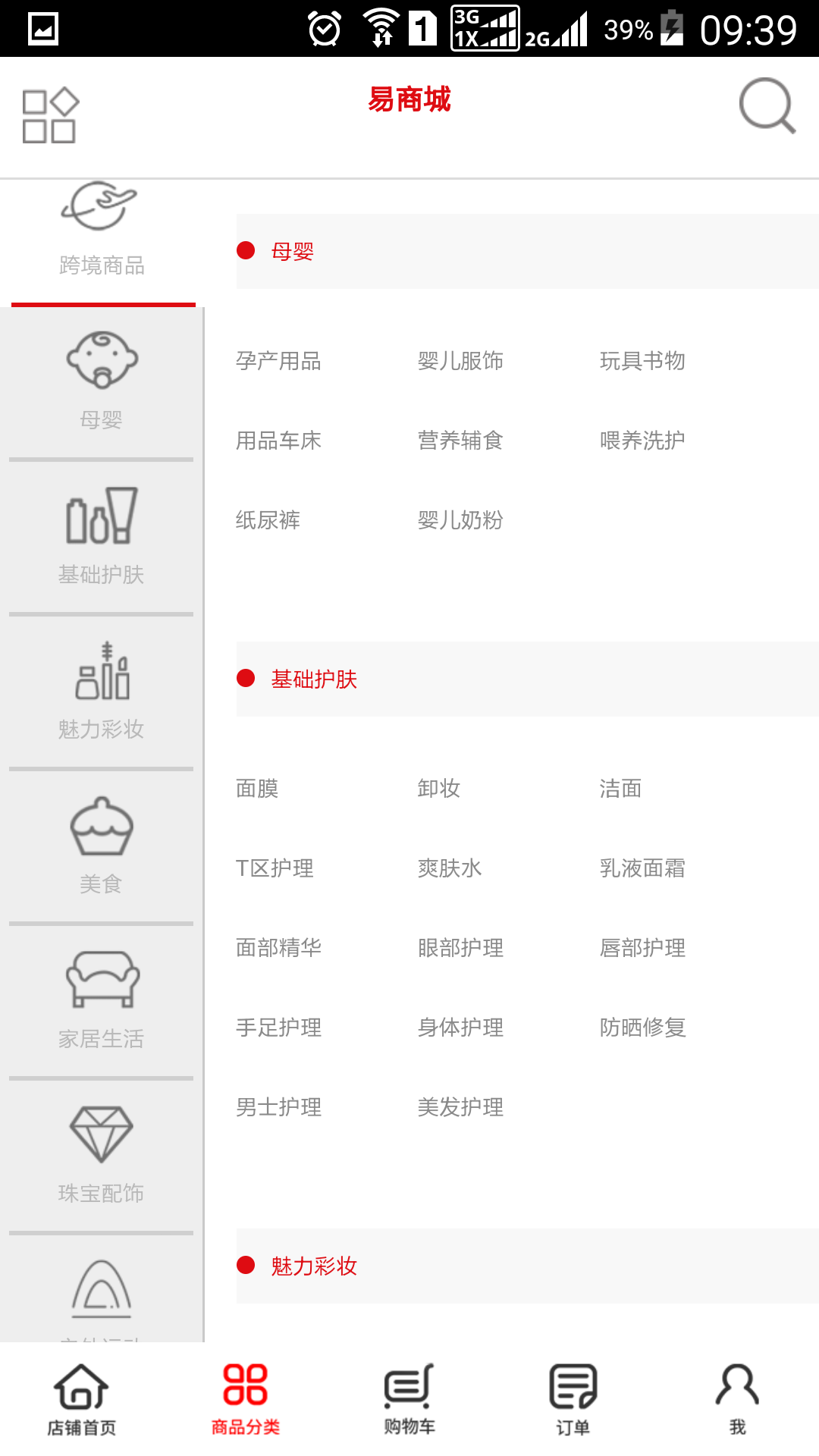Image resolution: width=819 pixels, height=1456 pixels.
Task: Select the 美食 cupcake icon
Action: tap(103, 830)
